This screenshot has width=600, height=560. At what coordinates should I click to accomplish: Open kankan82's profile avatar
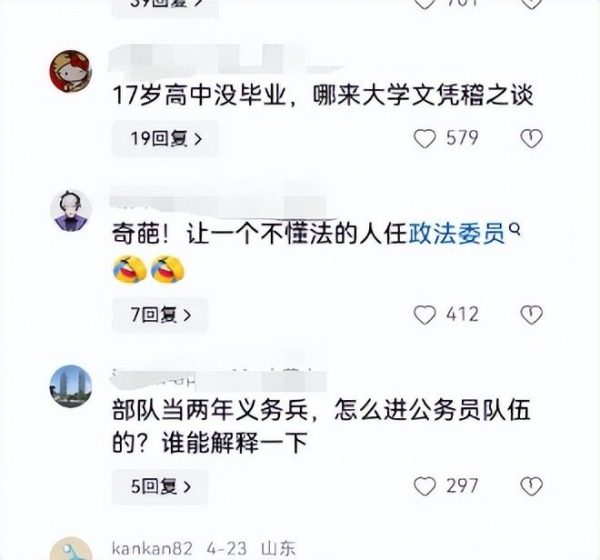pyautogui.click(x=70, y=550)
